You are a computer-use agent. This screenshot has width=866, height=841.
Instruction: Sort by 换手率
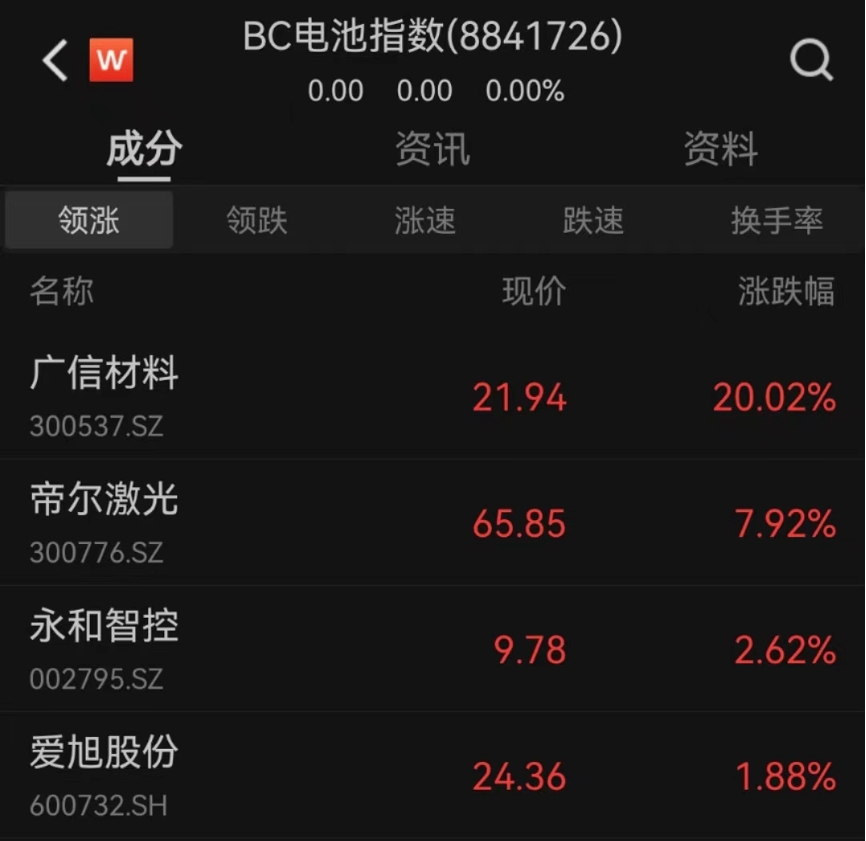(x=777, y=220)
